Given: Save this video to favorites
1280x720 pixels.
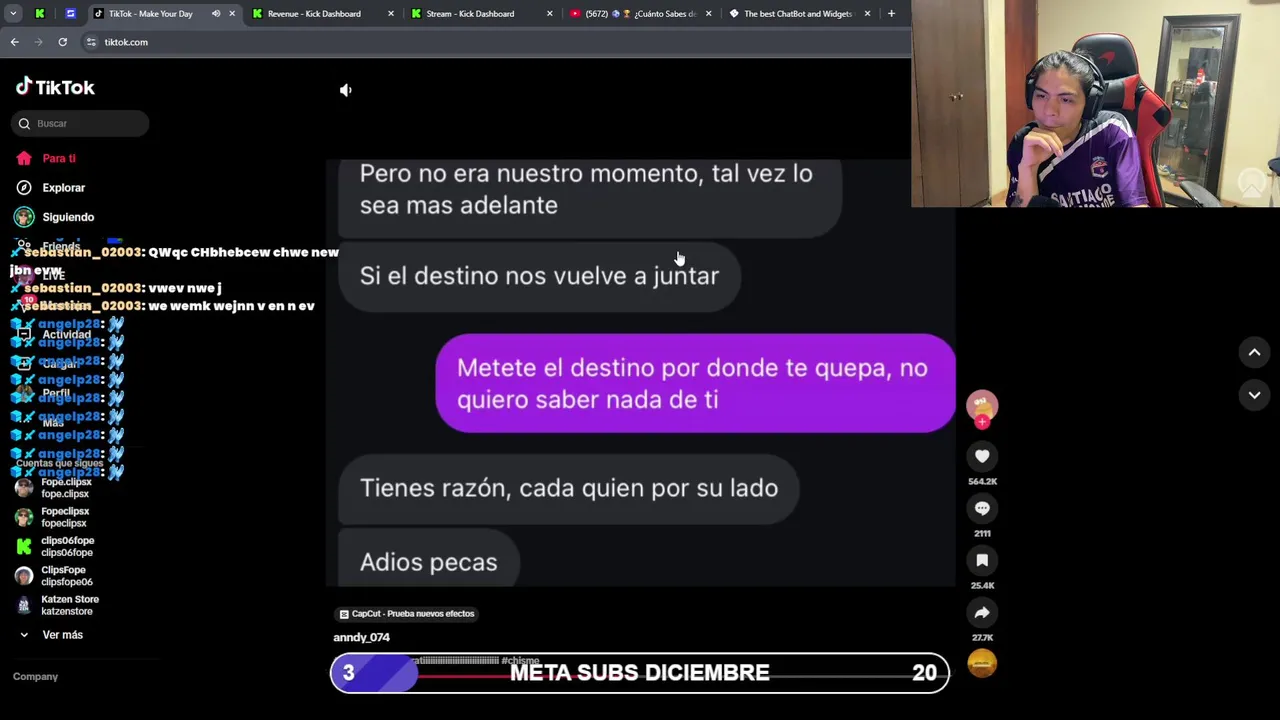Looking at the screenshot, I should (x=982, y=560).
